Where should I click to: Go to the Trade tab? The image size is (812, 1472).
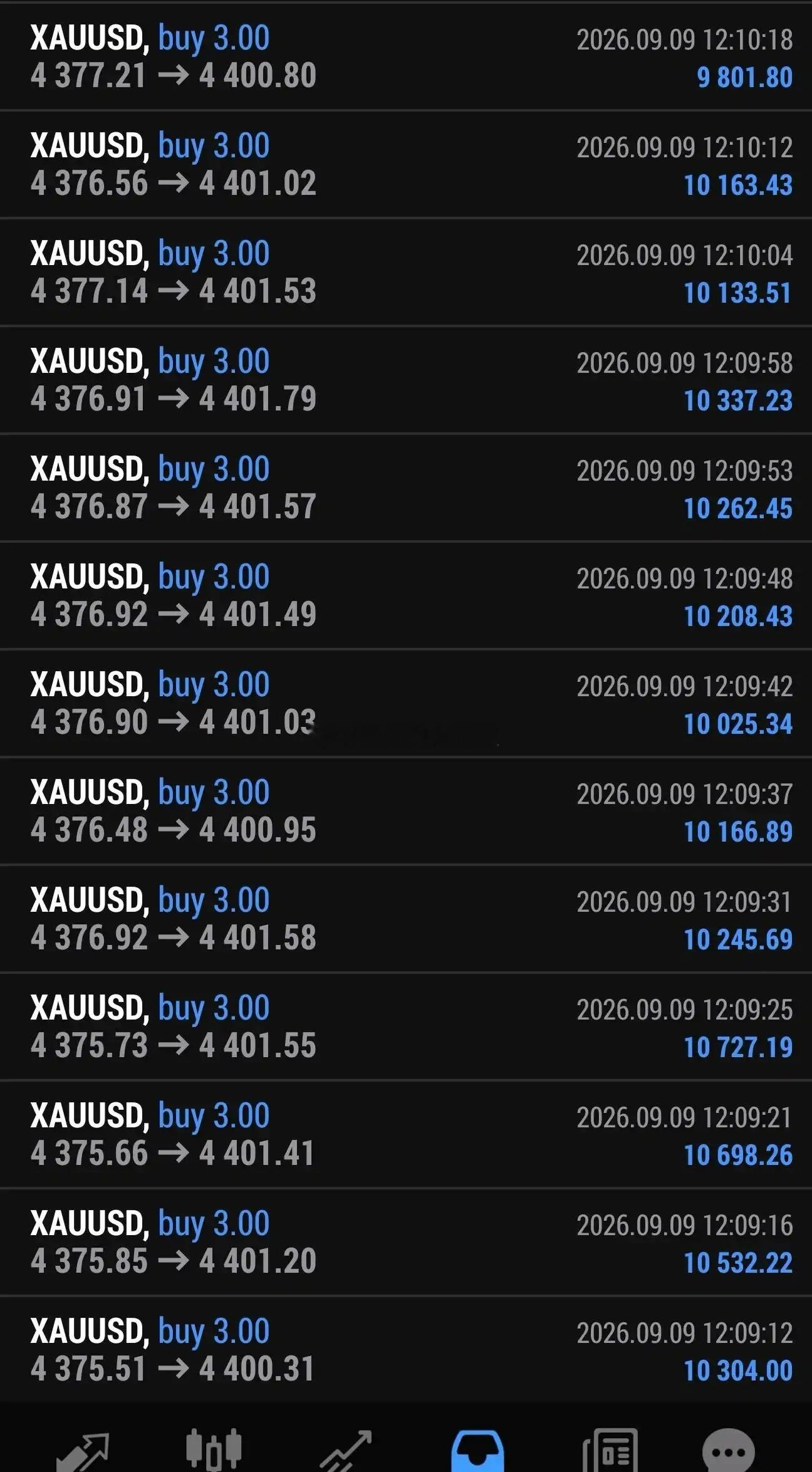[x=345, y=1451]
